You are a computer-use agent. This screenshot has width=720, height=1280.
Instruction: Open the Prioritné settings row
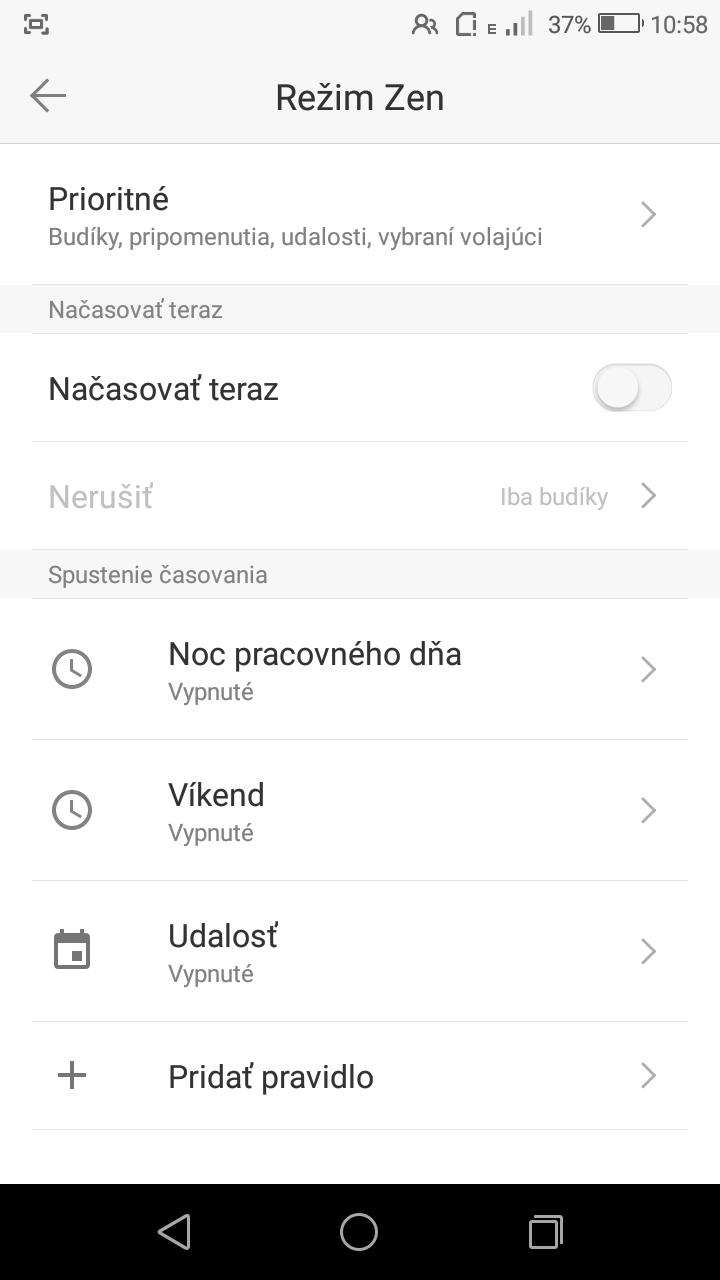coord(360,214)
